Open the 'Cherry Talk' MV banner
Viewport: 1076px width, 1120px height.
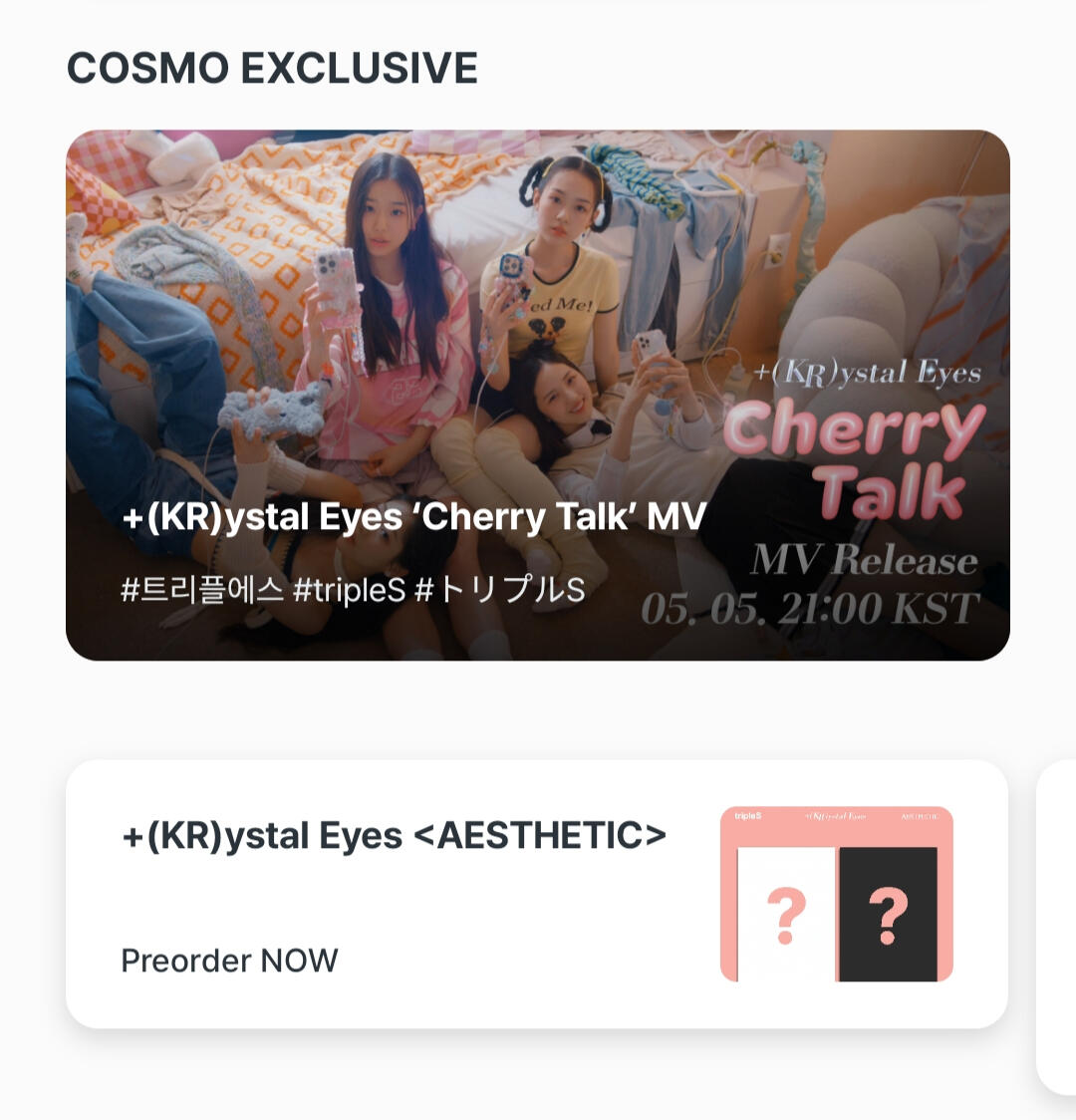(x=538, y=395)
